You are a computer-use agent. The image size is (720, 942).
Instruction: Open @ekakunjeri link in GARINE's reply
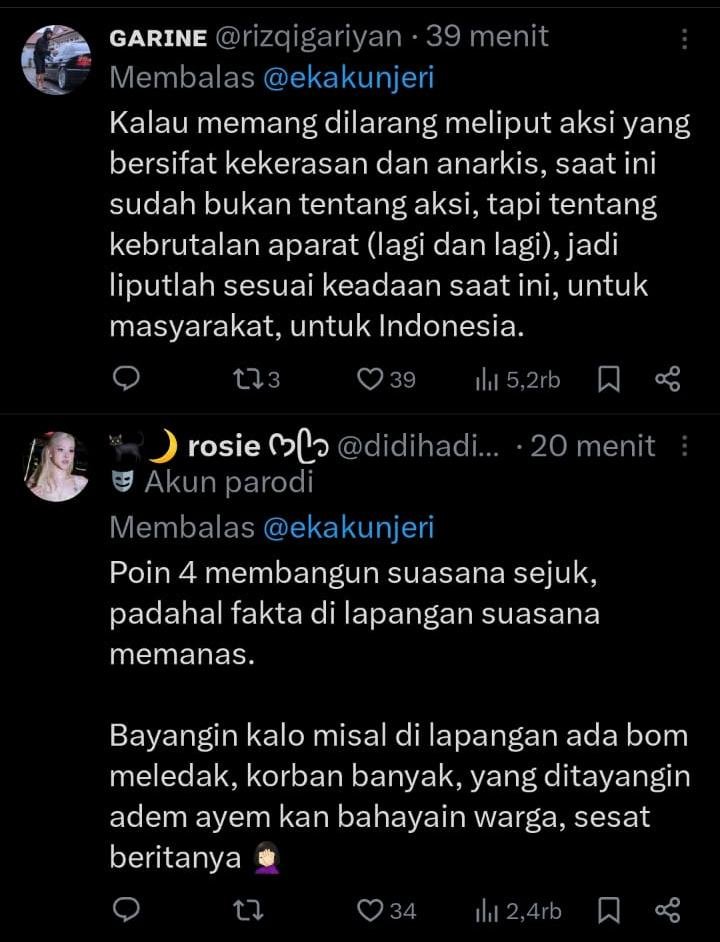(x=348, y=78)
